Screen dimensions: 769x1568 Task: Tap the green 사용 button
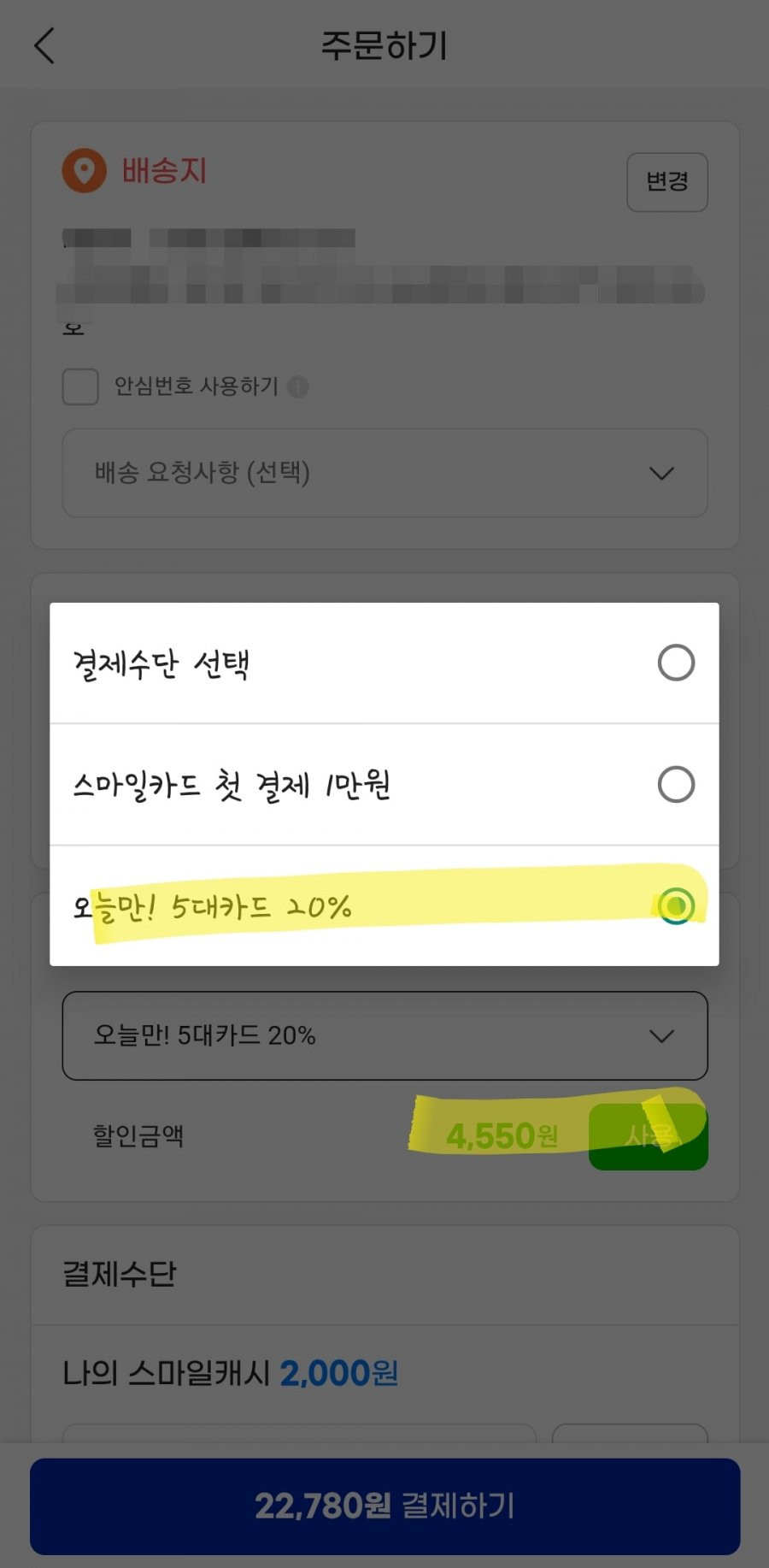(x=649, y=1136)
